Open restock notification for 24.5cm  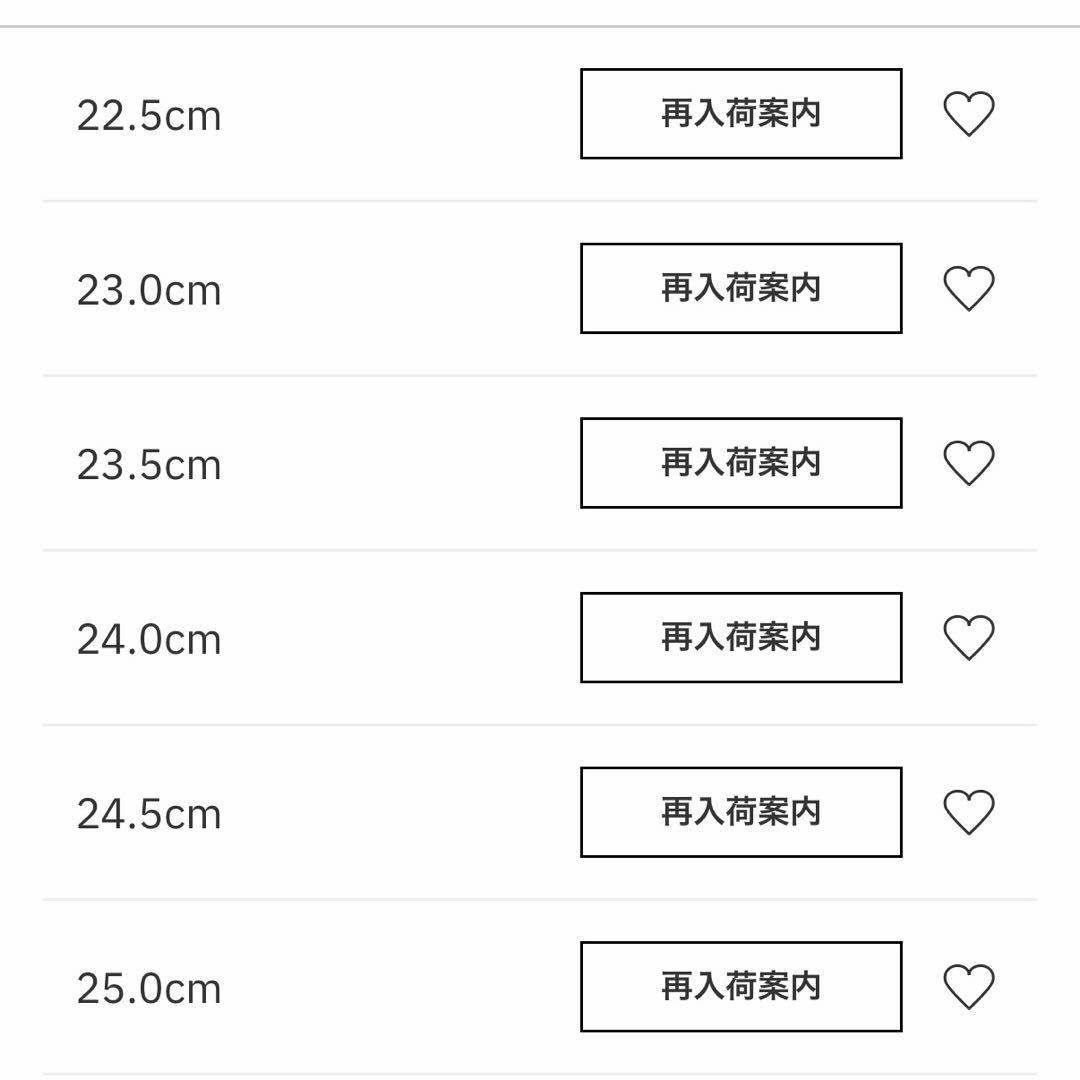(741, 812)
